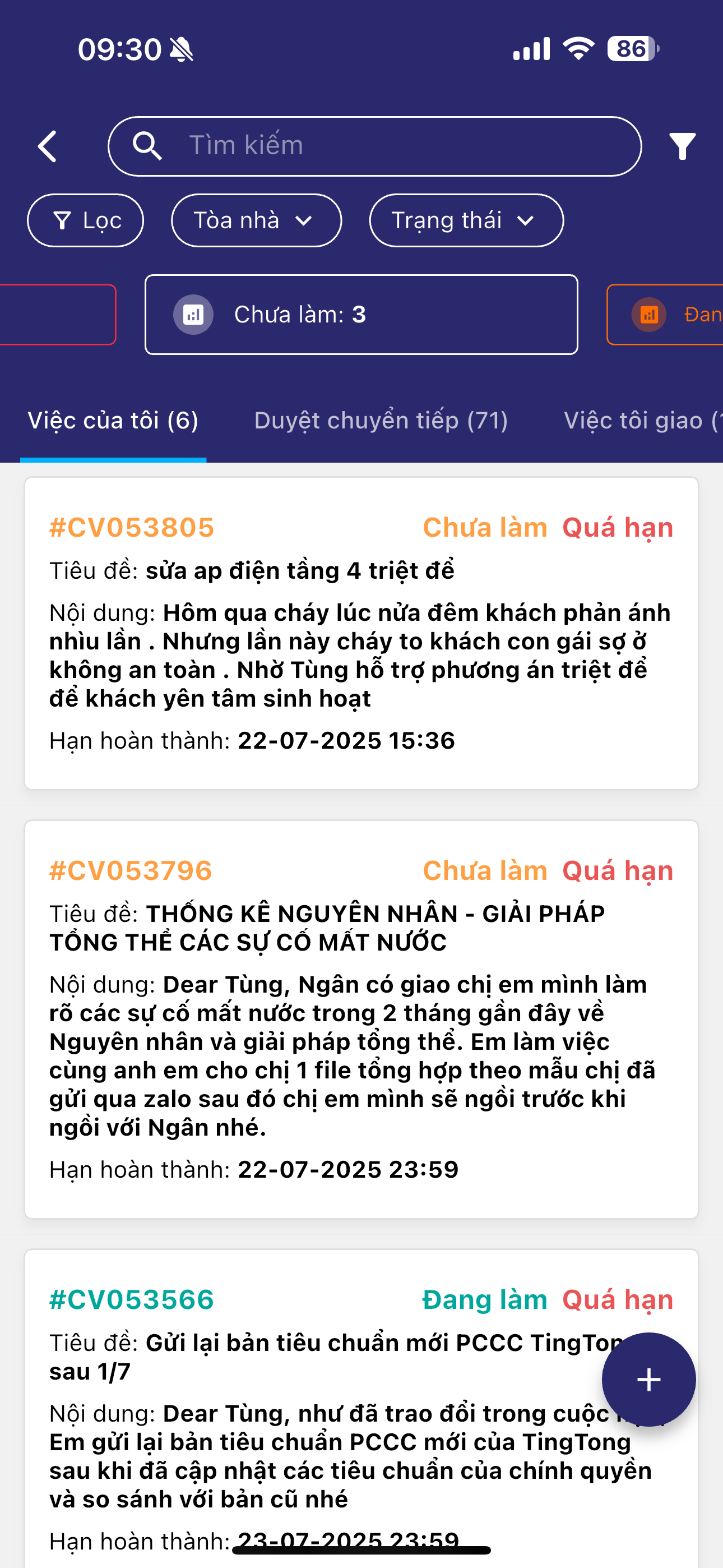This screenshot has height=1568, width=723.
Task: Open task #CV053805 card
Action: pyautogui.click(x=361, y=633)
